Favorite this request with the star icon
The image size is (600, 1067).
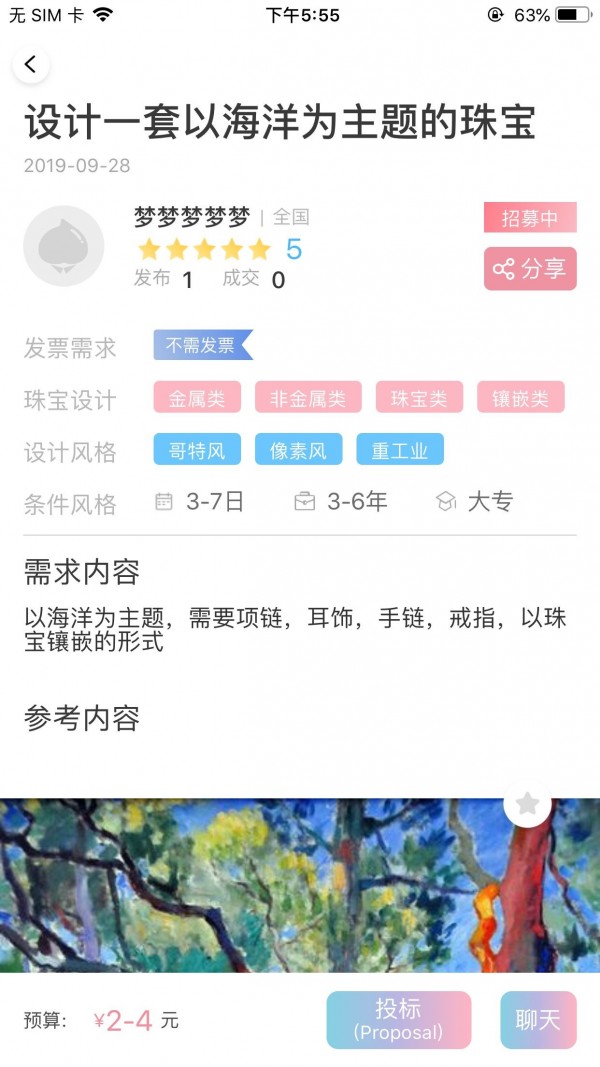[527, 803]
